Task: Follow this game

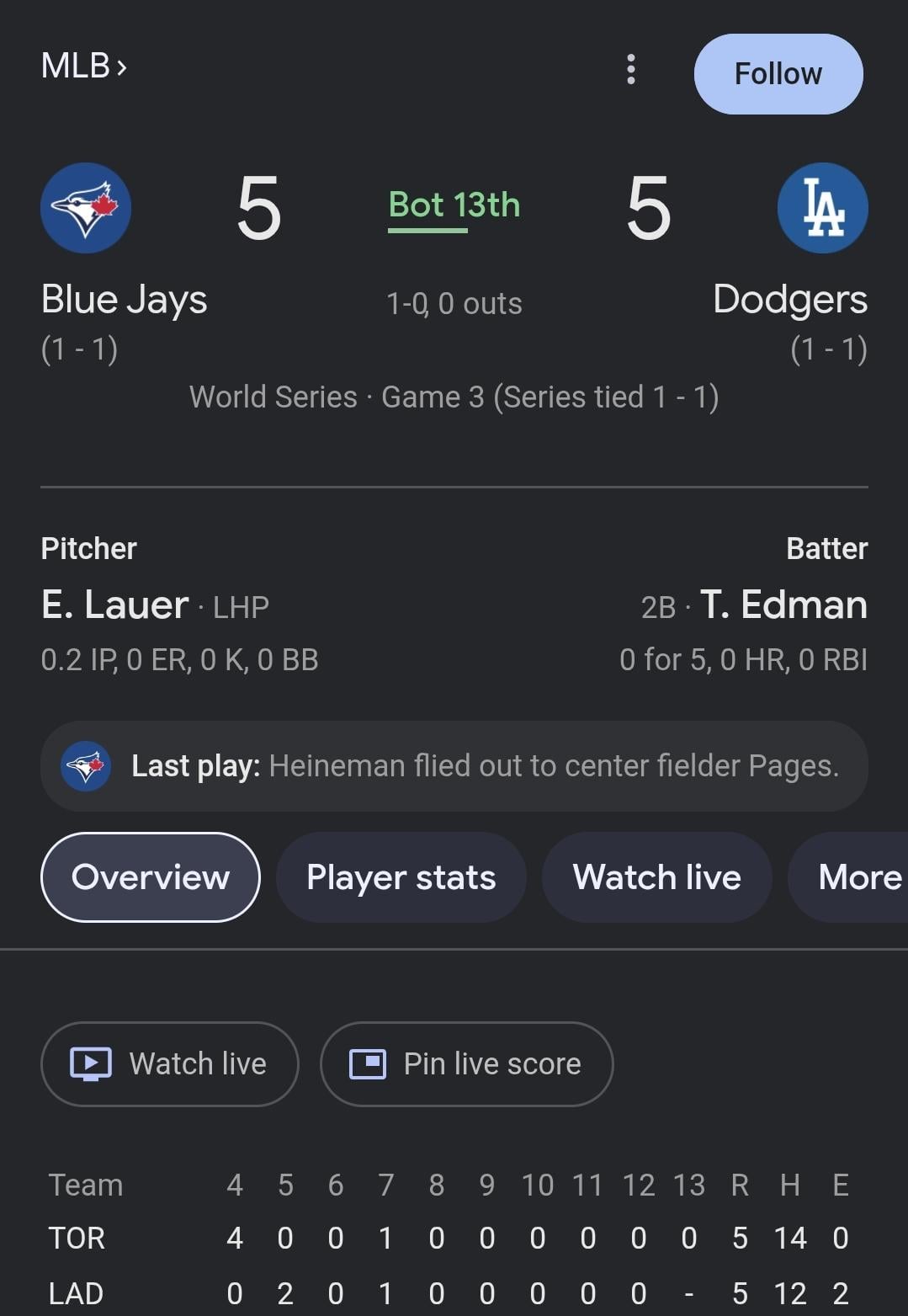Action: 778,74
